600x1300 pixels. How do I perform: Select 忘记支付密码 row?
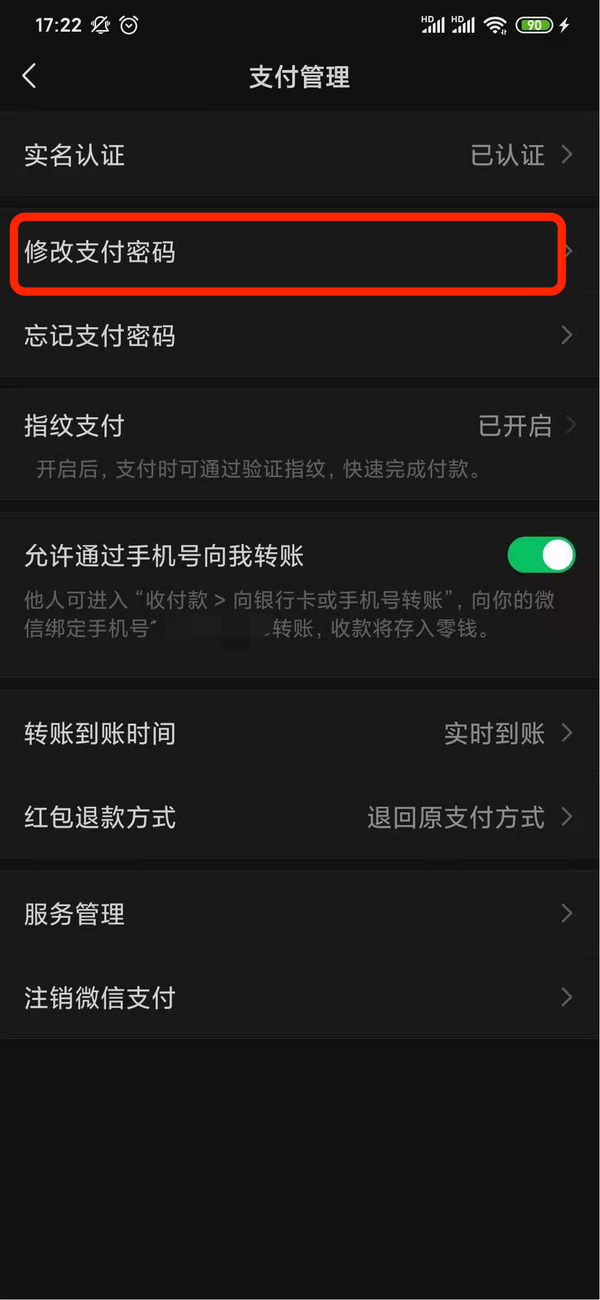click(300, 335)
